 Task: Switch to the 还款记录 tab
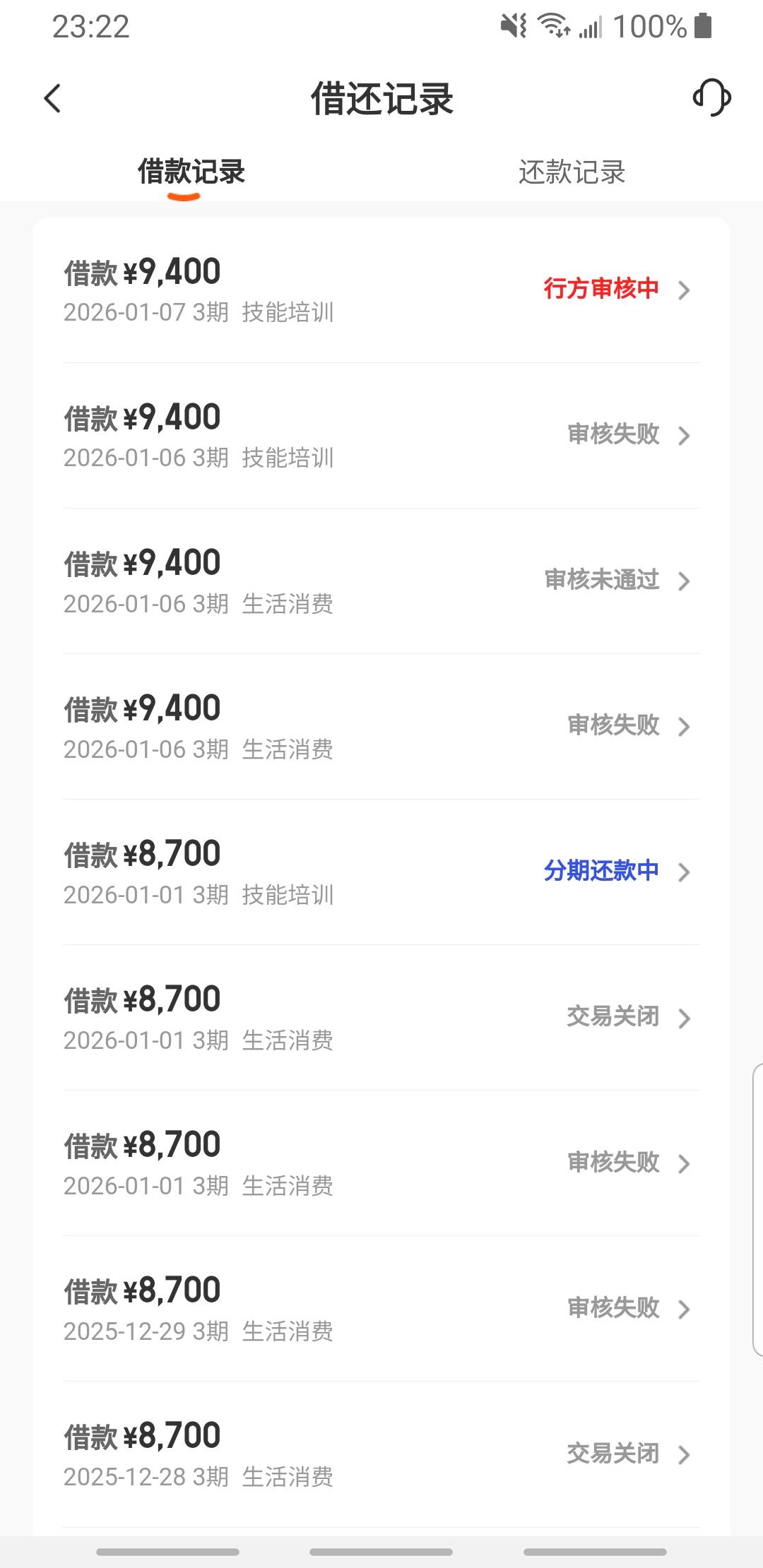coord(572,172)
